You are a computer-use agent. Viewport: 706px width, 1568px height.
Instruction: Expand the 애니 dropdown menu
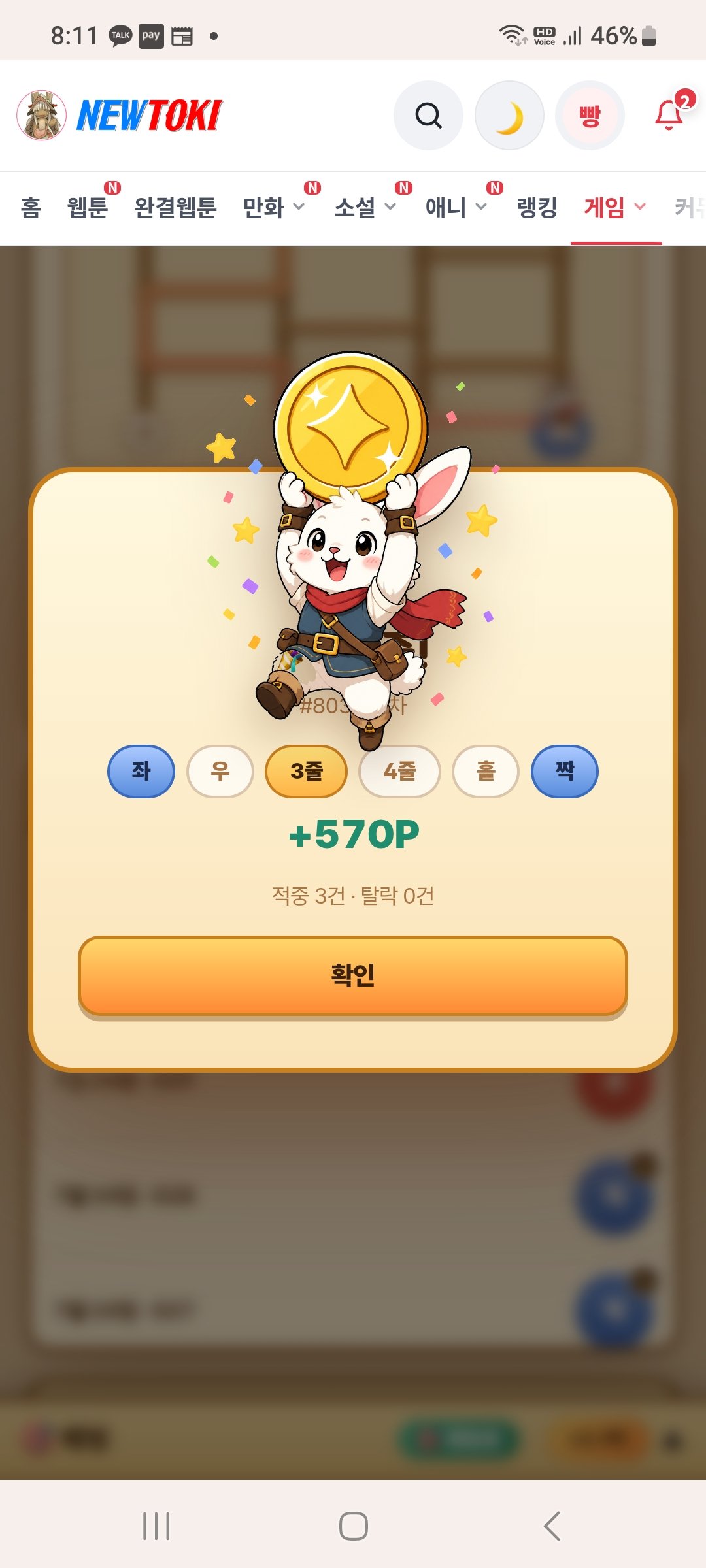[456, 208]
